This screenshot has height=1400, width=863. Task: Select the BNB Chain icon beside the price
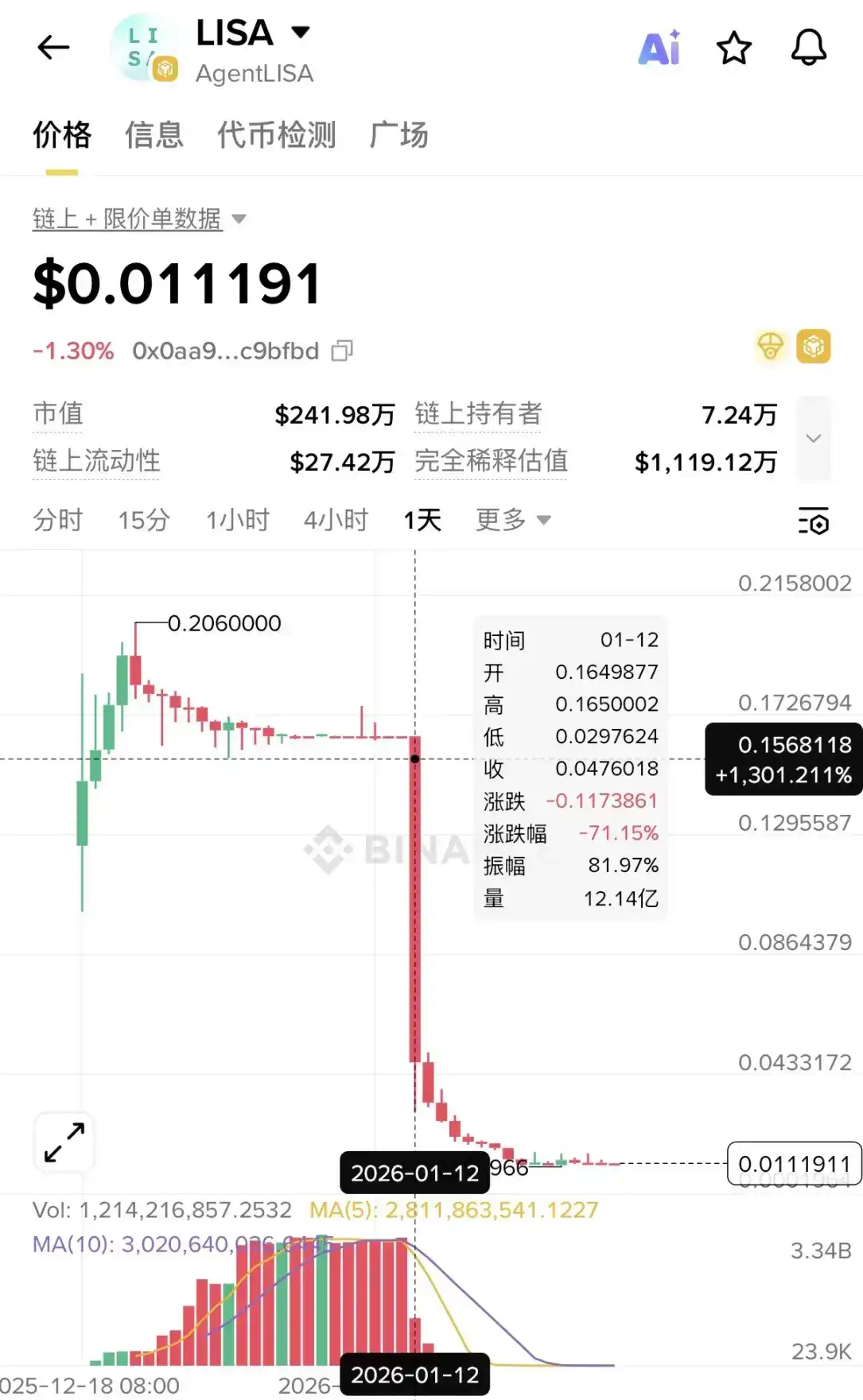(813, 347)
